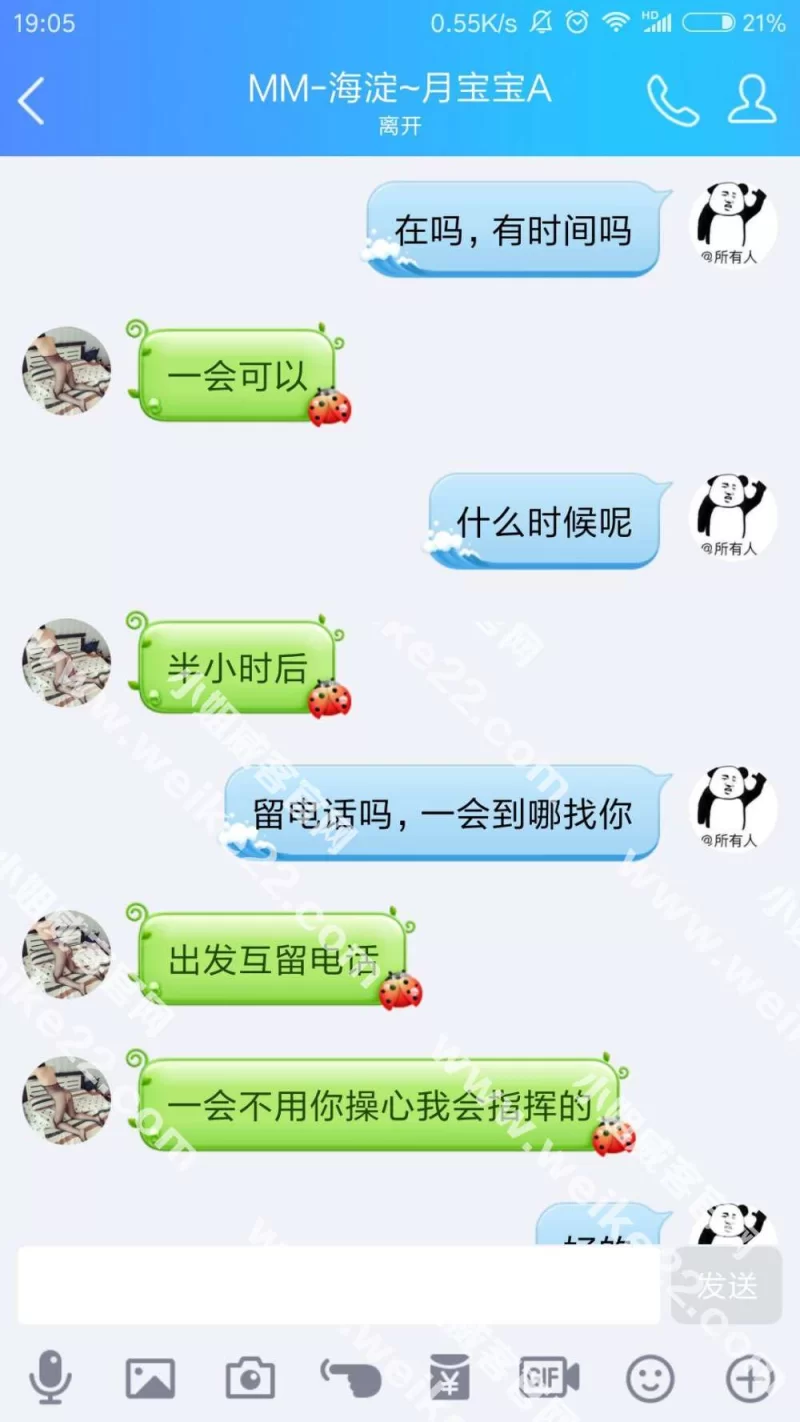Tap the 发送 send button
Screen dimensions: 800x1422
pos(727,1285)
